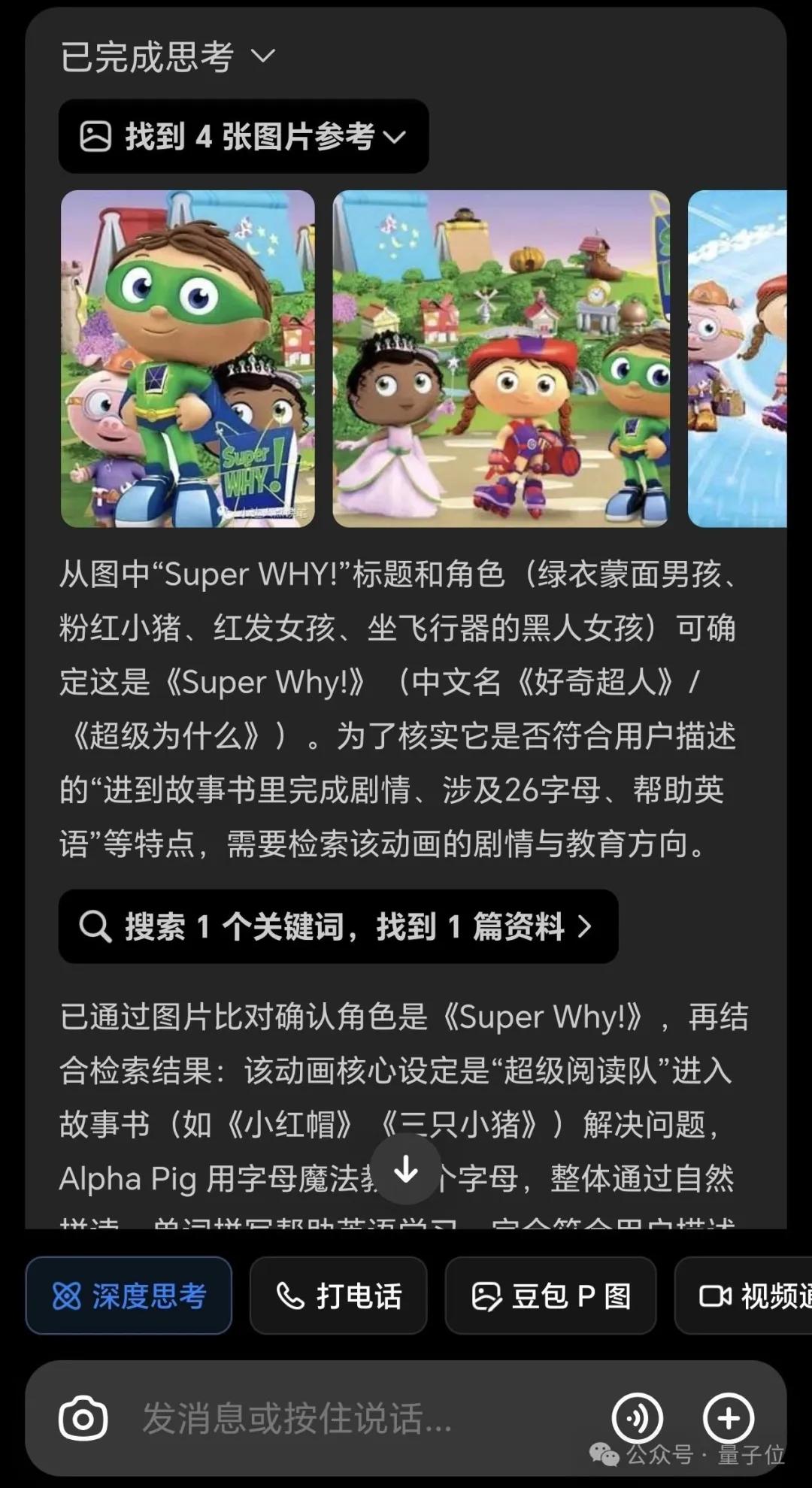
Task: Open the camera icon in input bar
Action: (83, 1419)
